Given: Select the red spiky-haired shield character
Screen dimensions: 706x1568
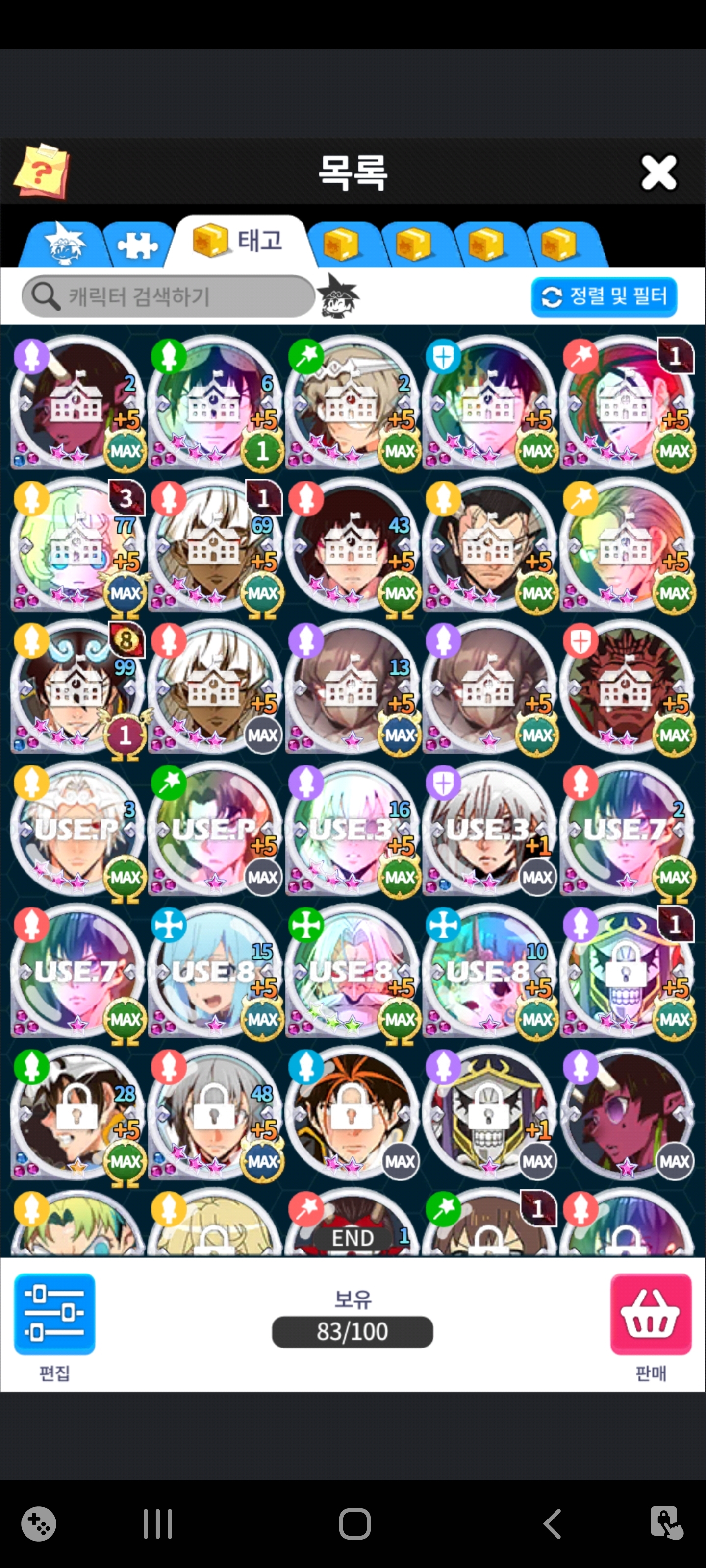Looking at the screenshot, I should click(627, 687).
